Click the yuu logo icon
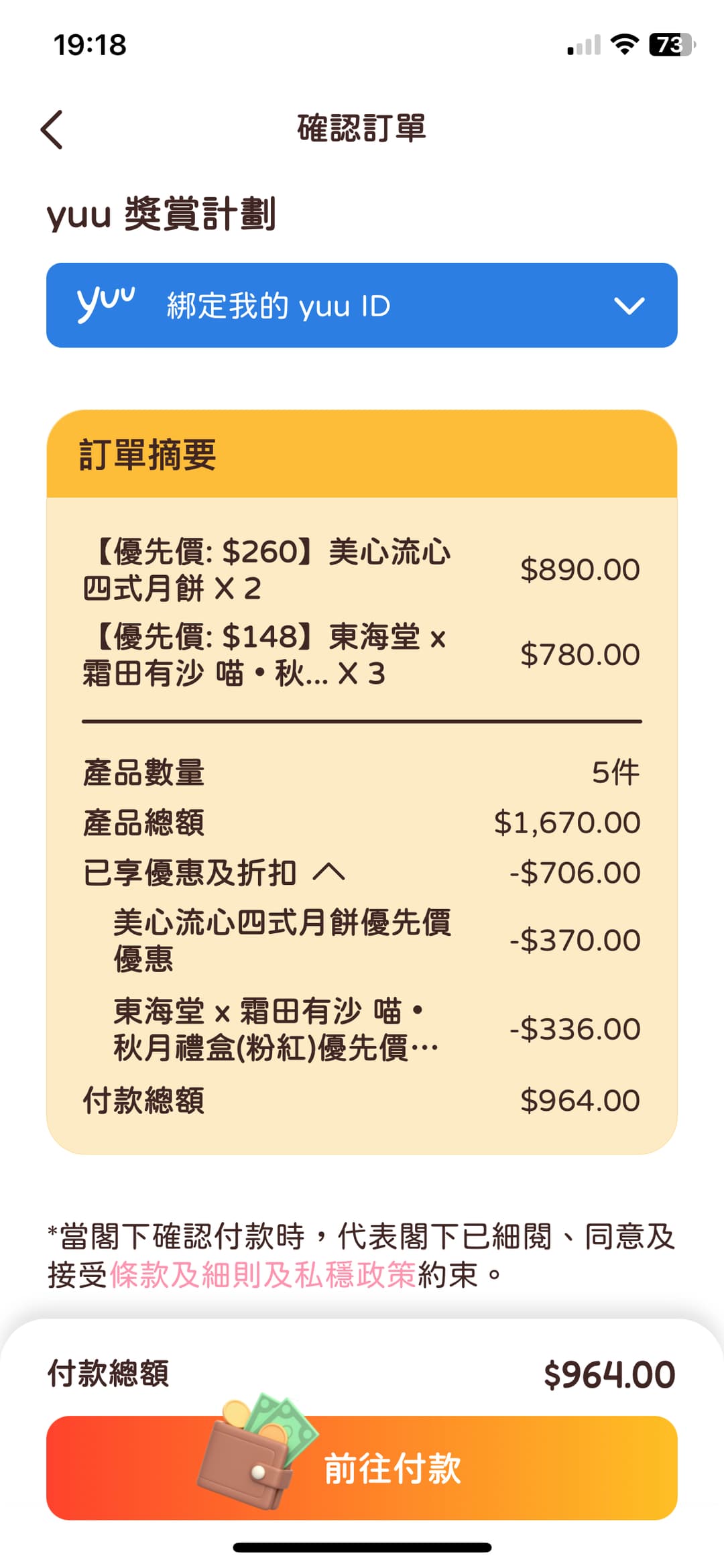 click(x=107, y=305)
